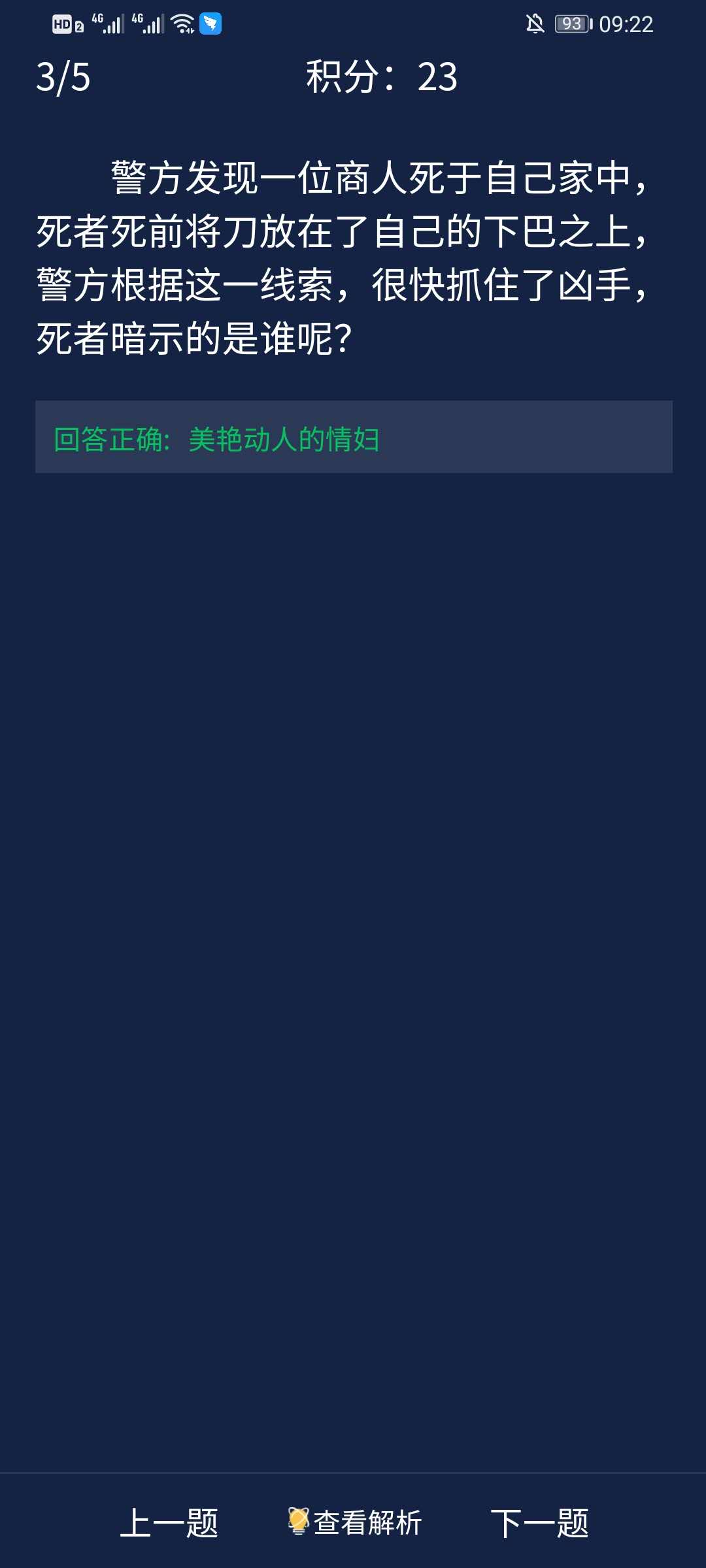Open 查看解析 to view the explanation

pyautogui.click(x=355, y=1523)
